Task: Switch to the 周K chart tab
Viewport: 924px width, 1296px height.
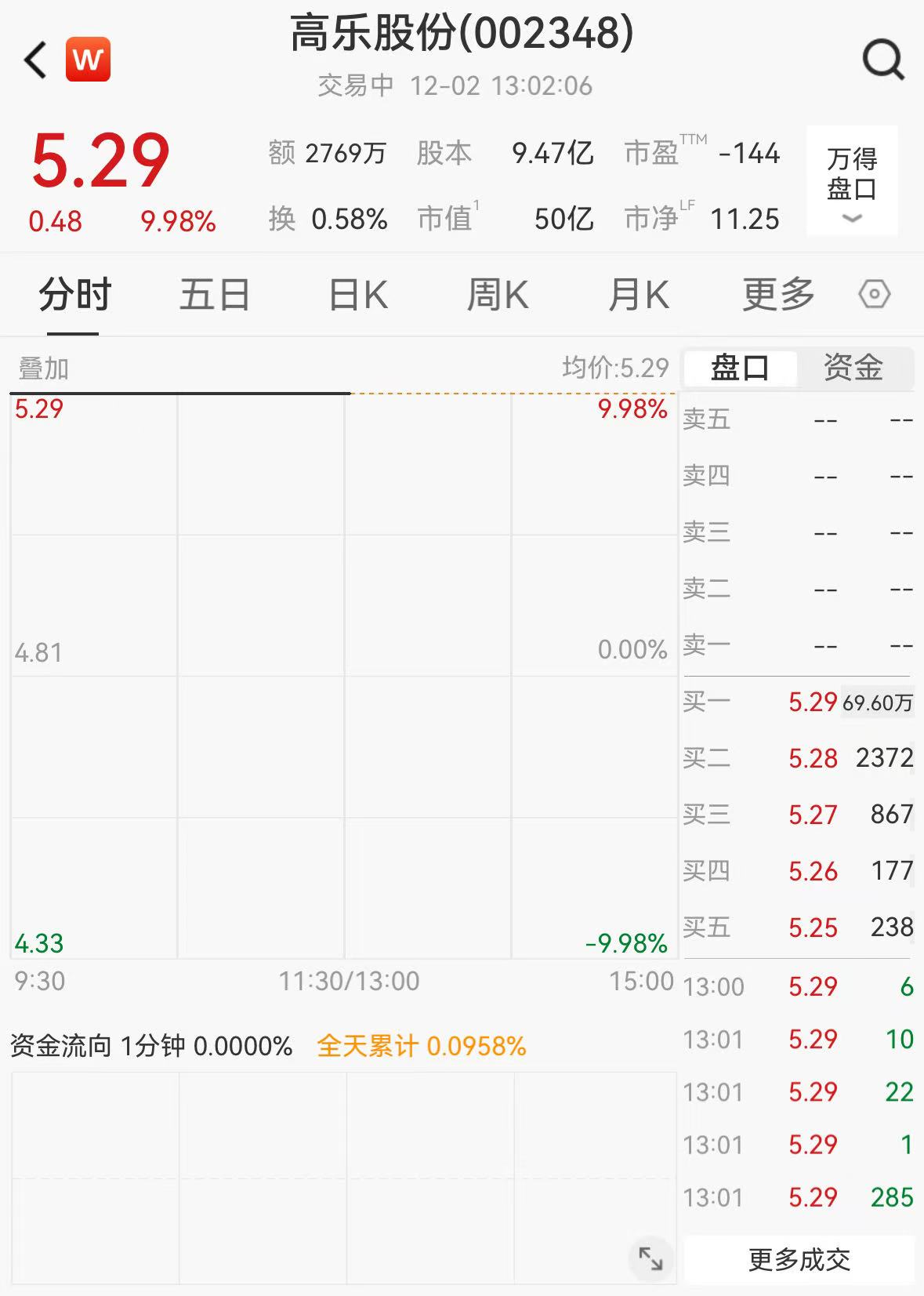Action: point(498,296)
